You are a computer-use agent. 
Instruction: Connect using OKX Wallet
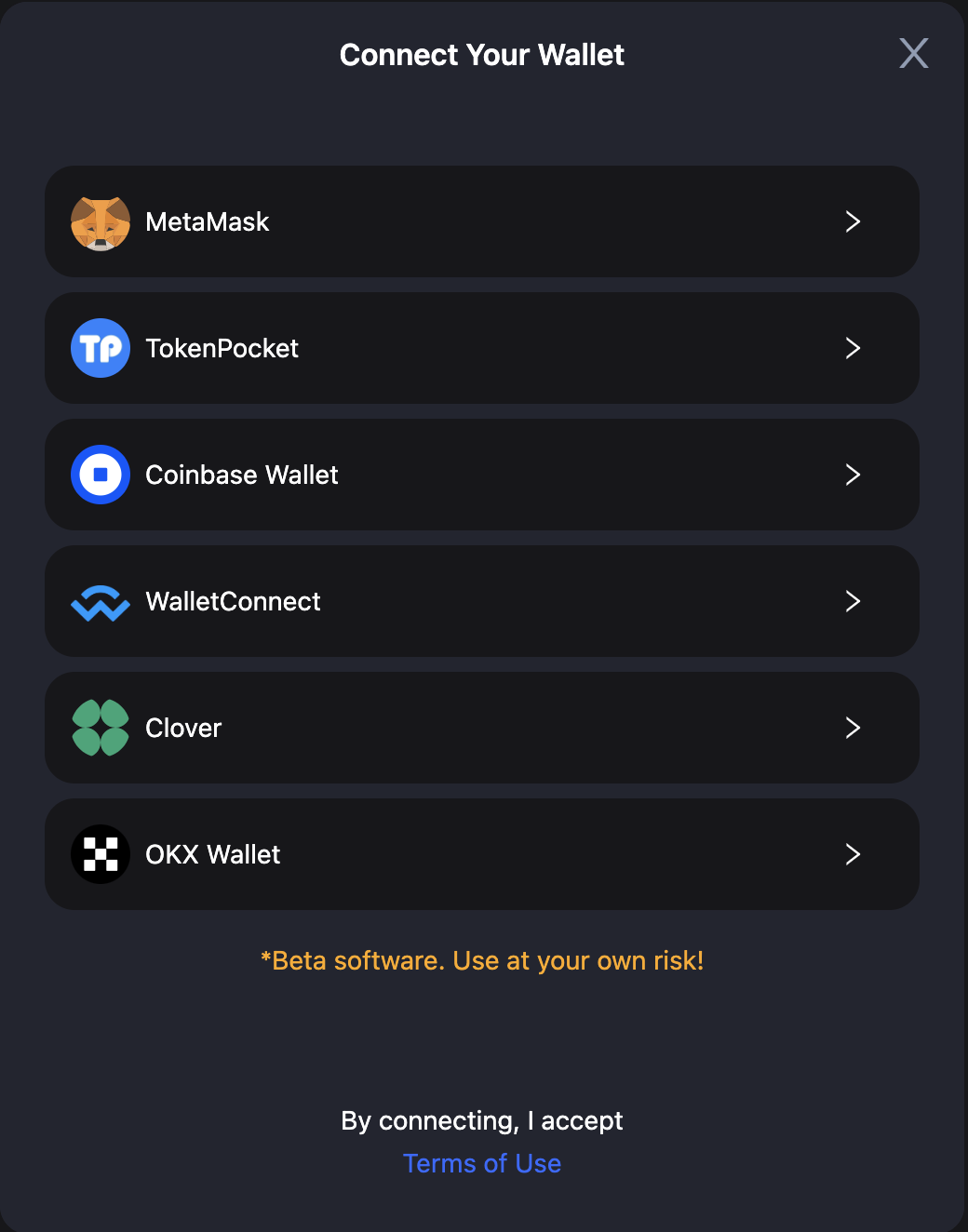pos(481,854)
